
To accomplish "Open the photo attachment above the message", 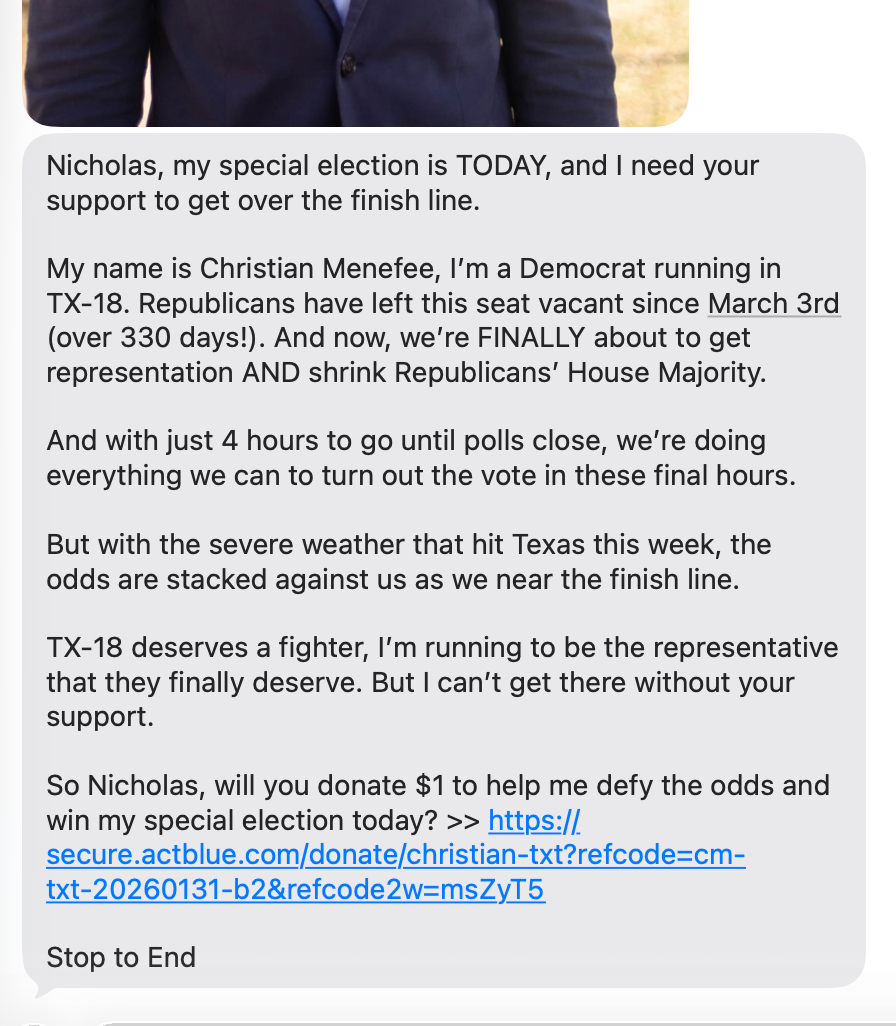I will pyautogui.click(x=355, y=60).
